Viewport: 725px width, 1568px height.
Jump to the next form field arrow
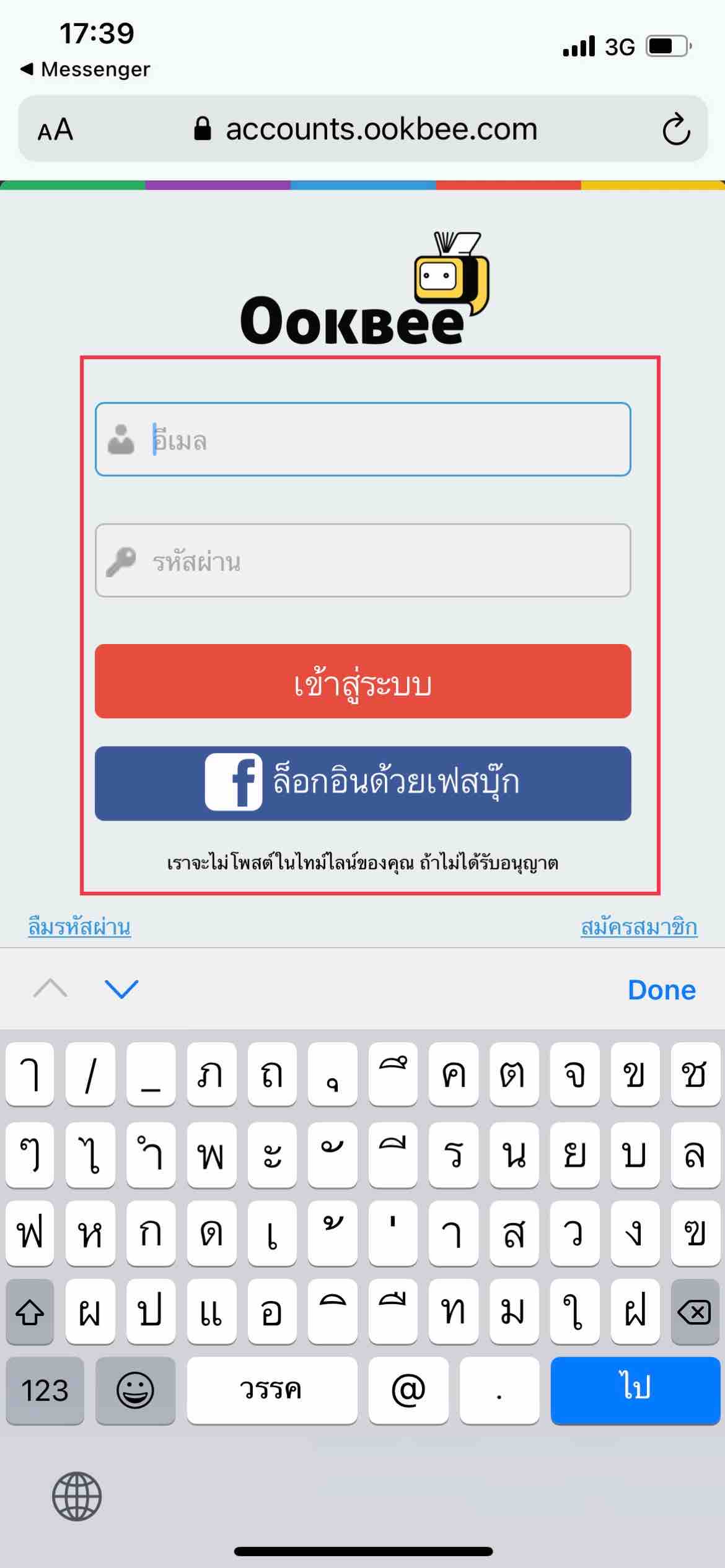coord(121,989)
